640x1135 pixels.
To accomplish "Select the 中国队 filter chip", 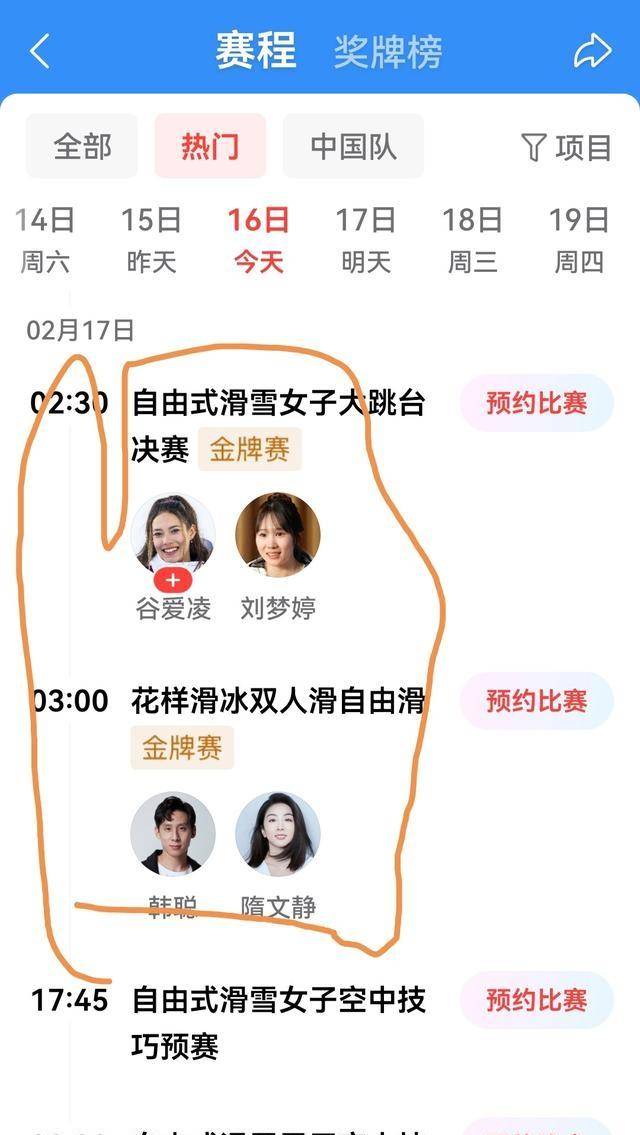I will (x=353, y=146).
